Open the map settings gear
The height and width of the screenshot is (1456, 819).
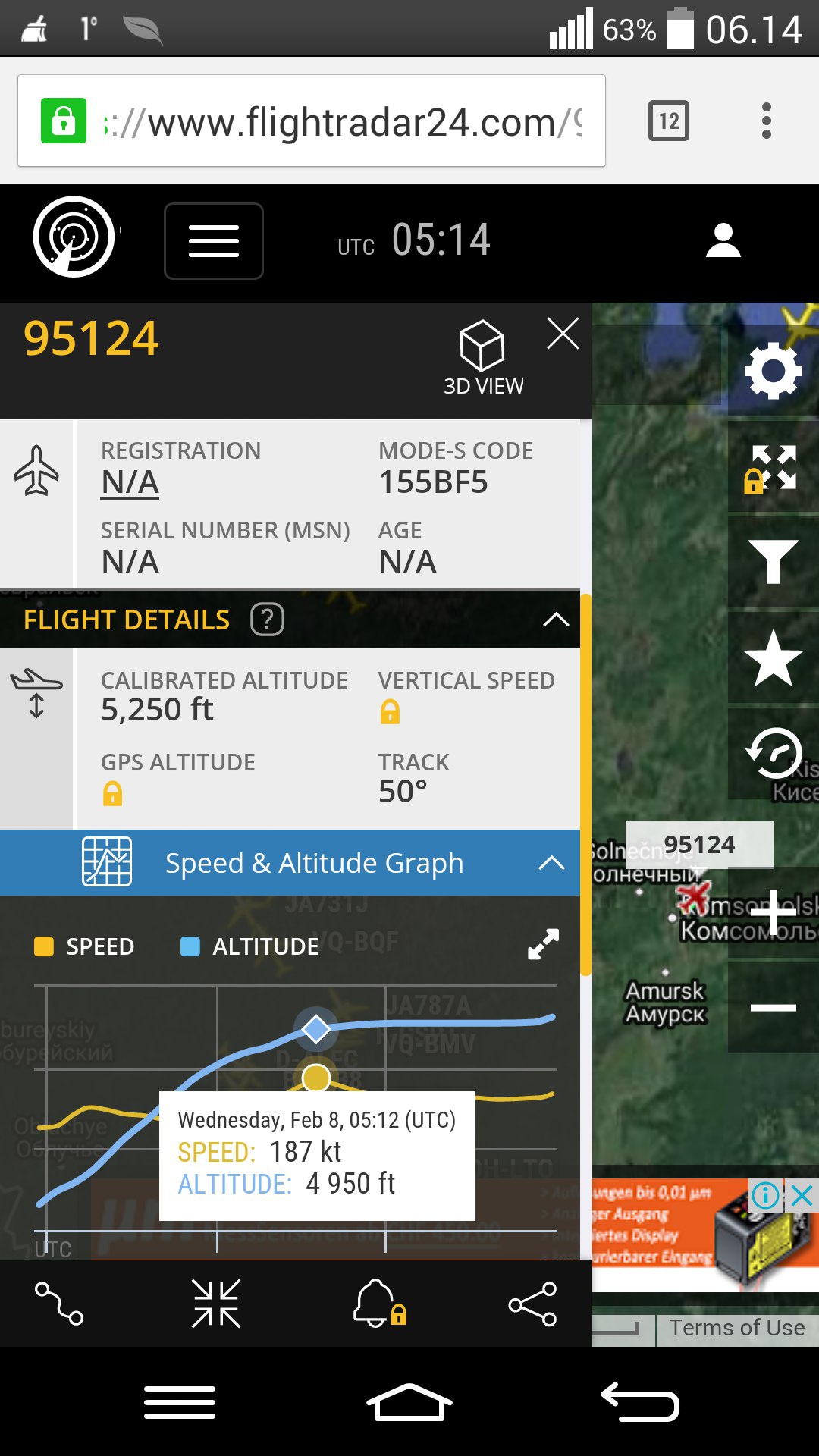coord(773,371)
